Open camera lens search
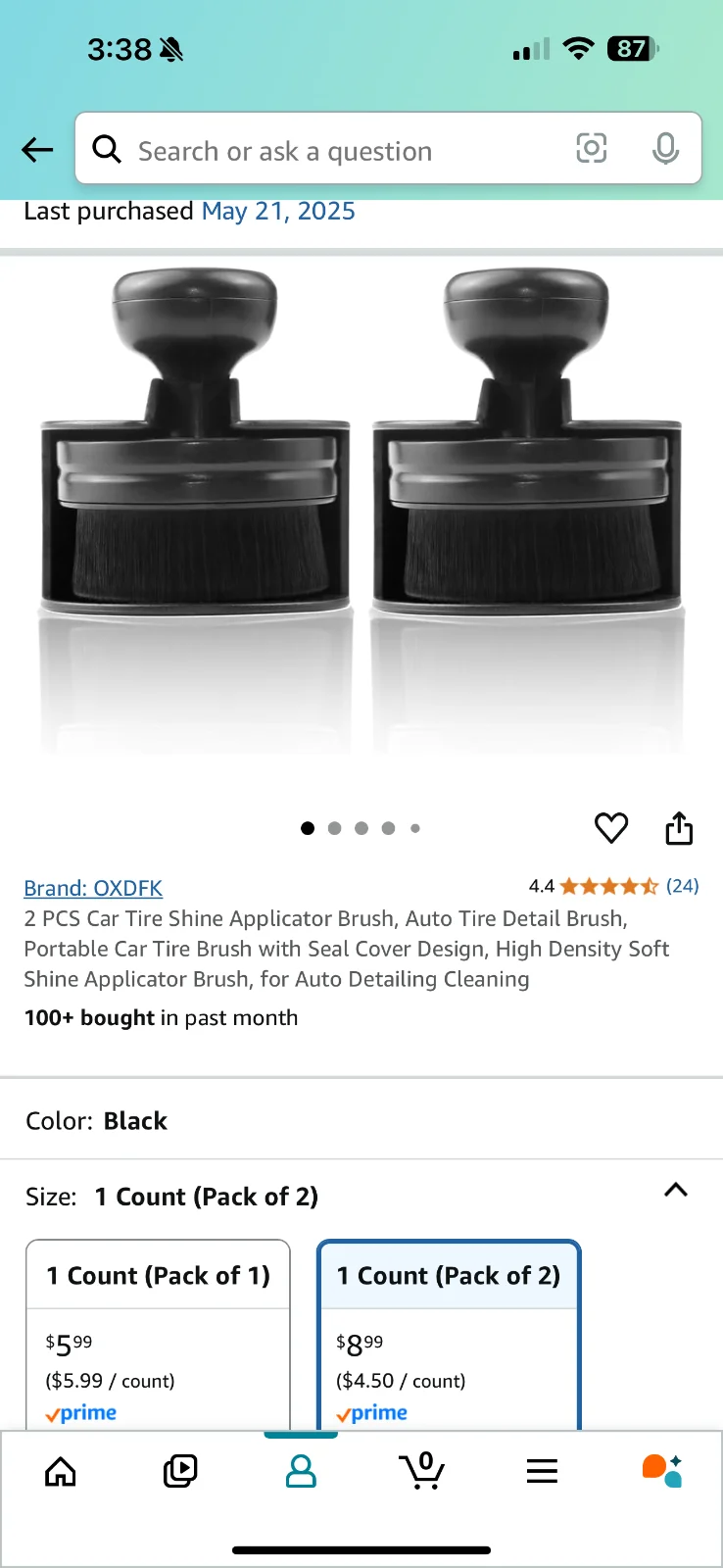Image resolution: width=723 pixels, height=1568 pixels. click(591, 149)
